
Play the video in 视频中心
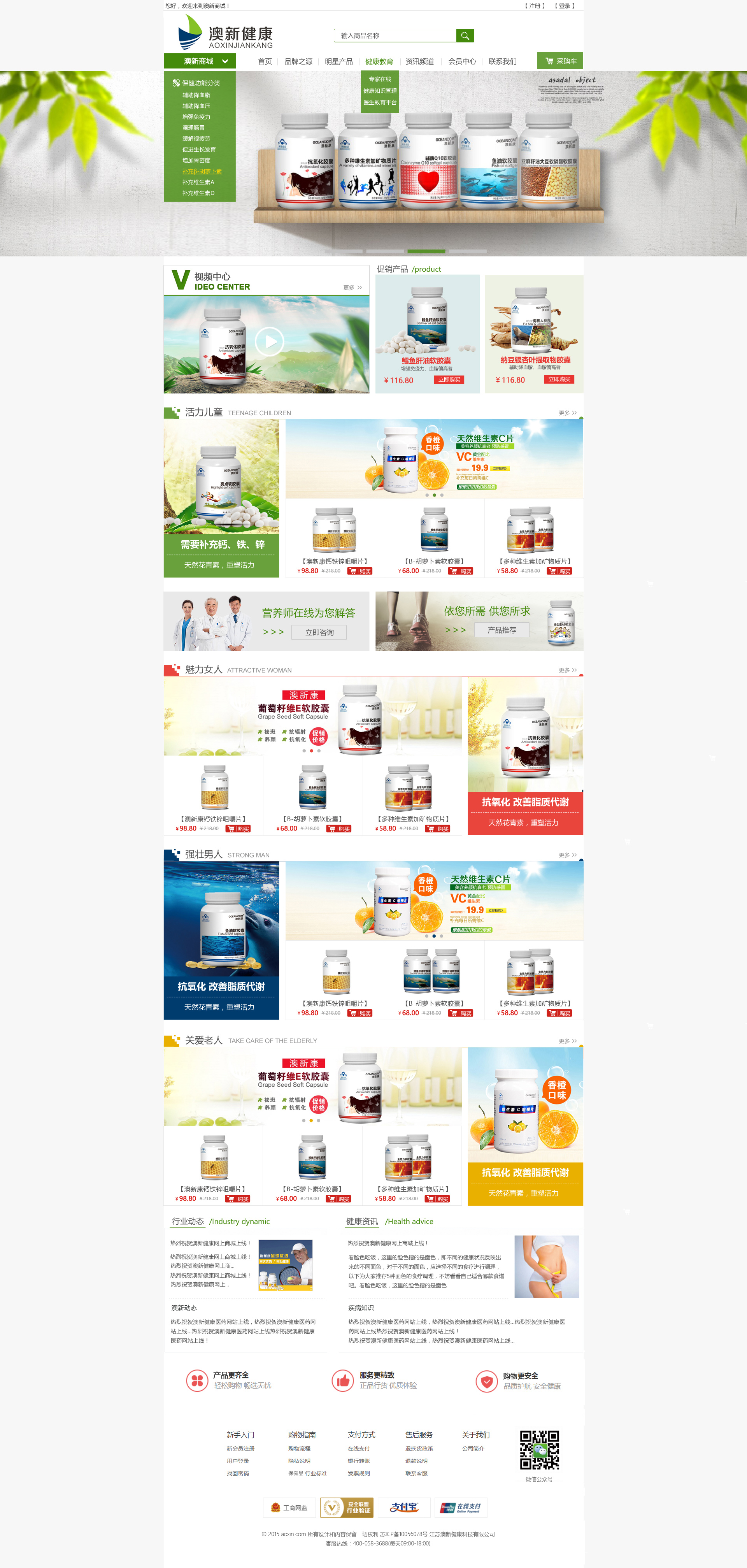[270, 341]
